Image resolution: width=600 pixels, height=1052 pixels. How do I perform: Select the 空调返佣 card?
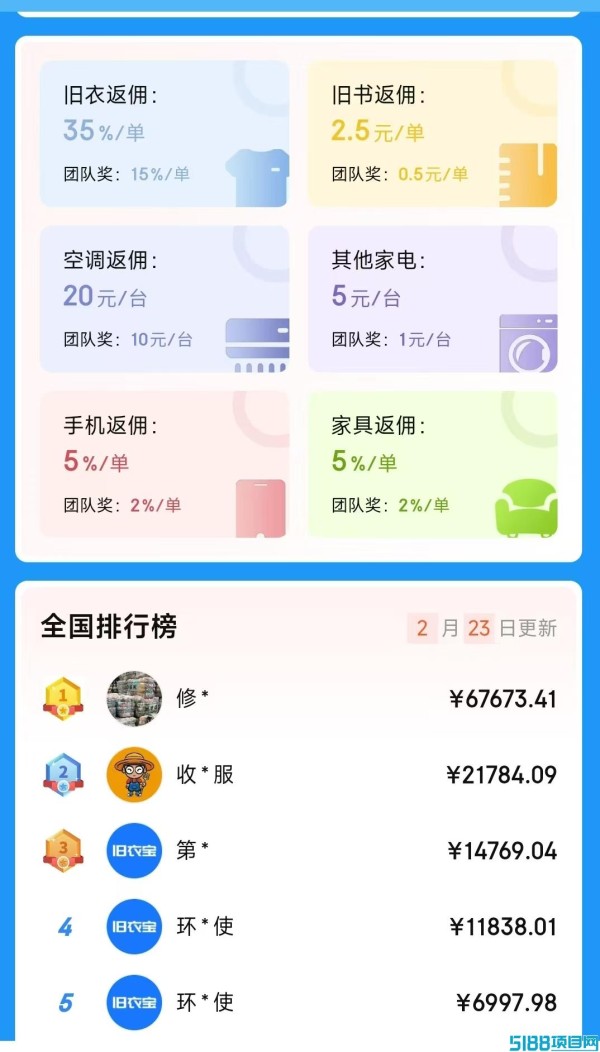[164, 299]
